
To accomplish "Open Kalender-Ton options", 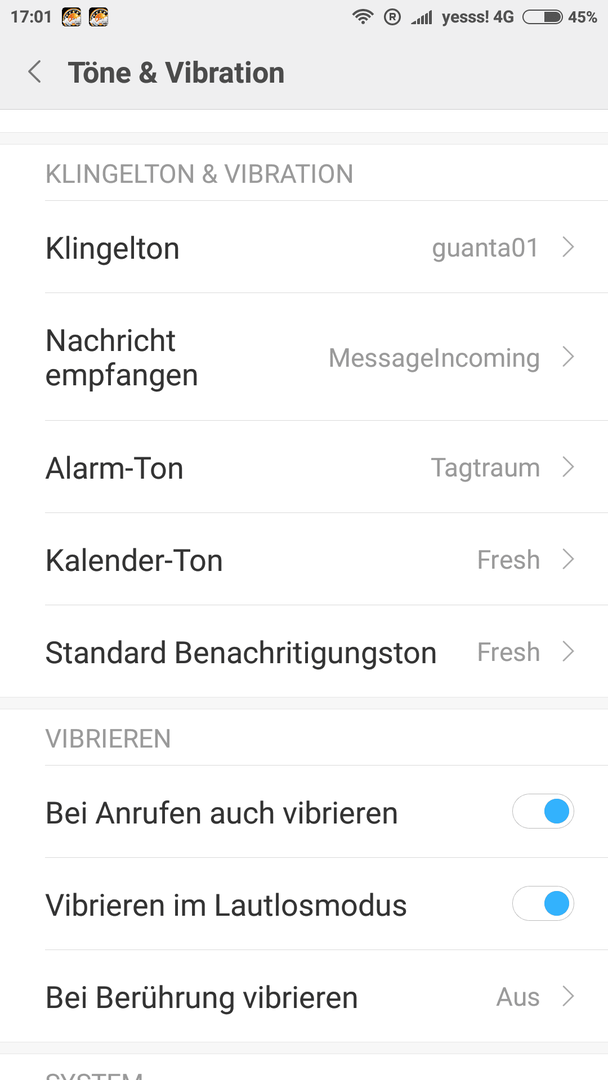I will (304, 560).
